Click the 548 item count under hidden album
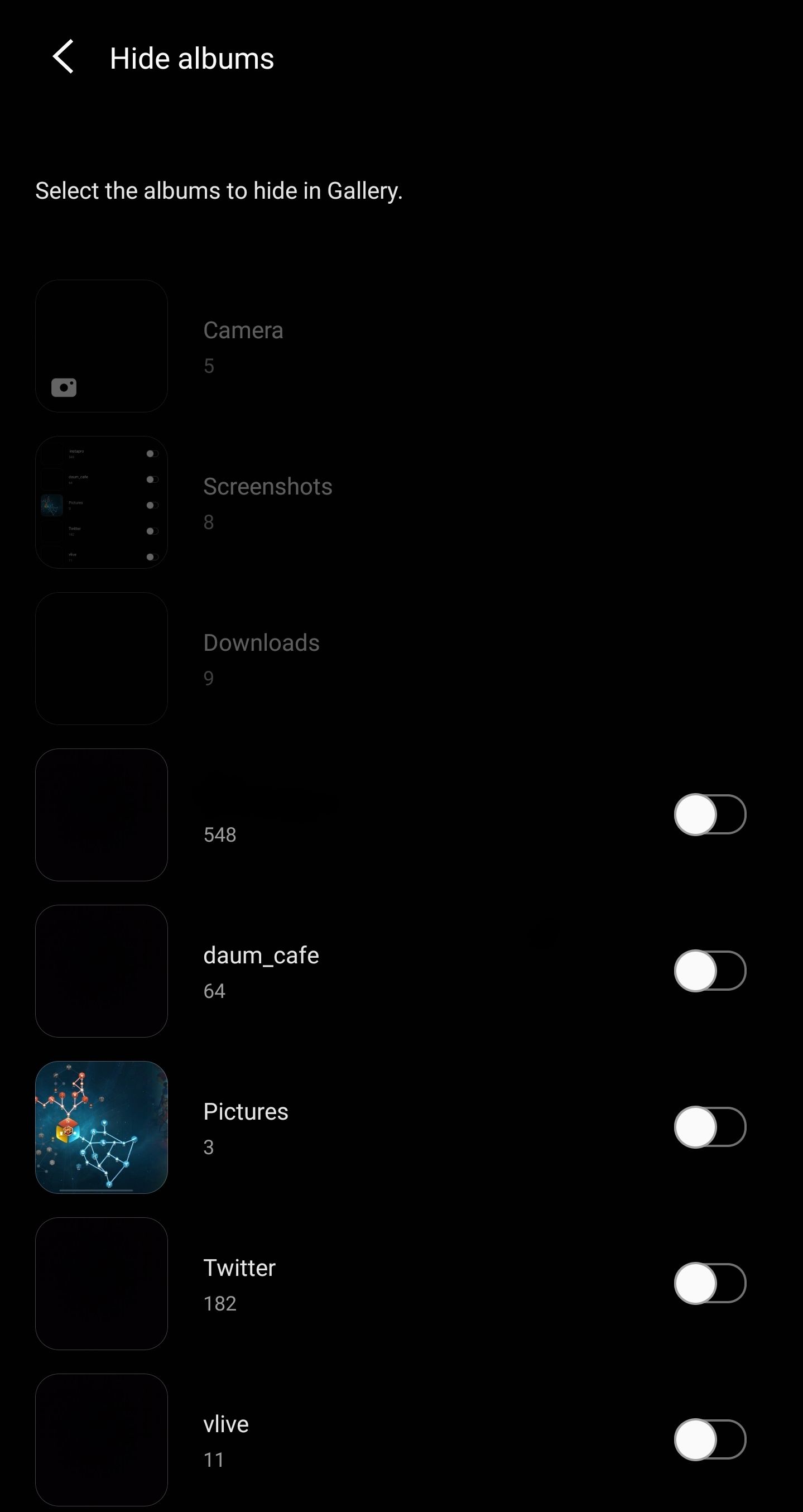The image size is (803, 1512). coord(220,834)
